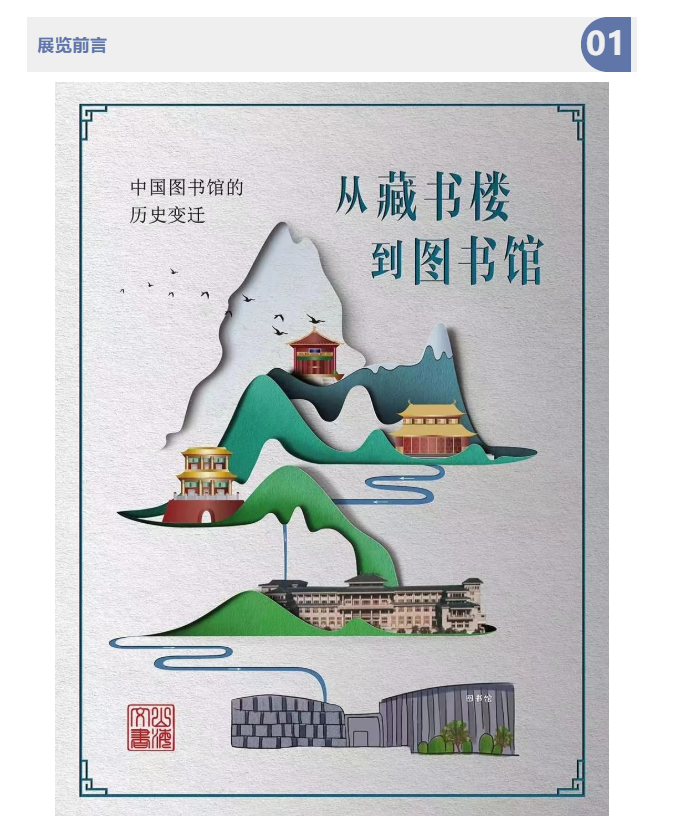Open the 从藏书楼到图书馆 poster image
Image resolution: width=686 pixels, height=816 pixels.
331,450
